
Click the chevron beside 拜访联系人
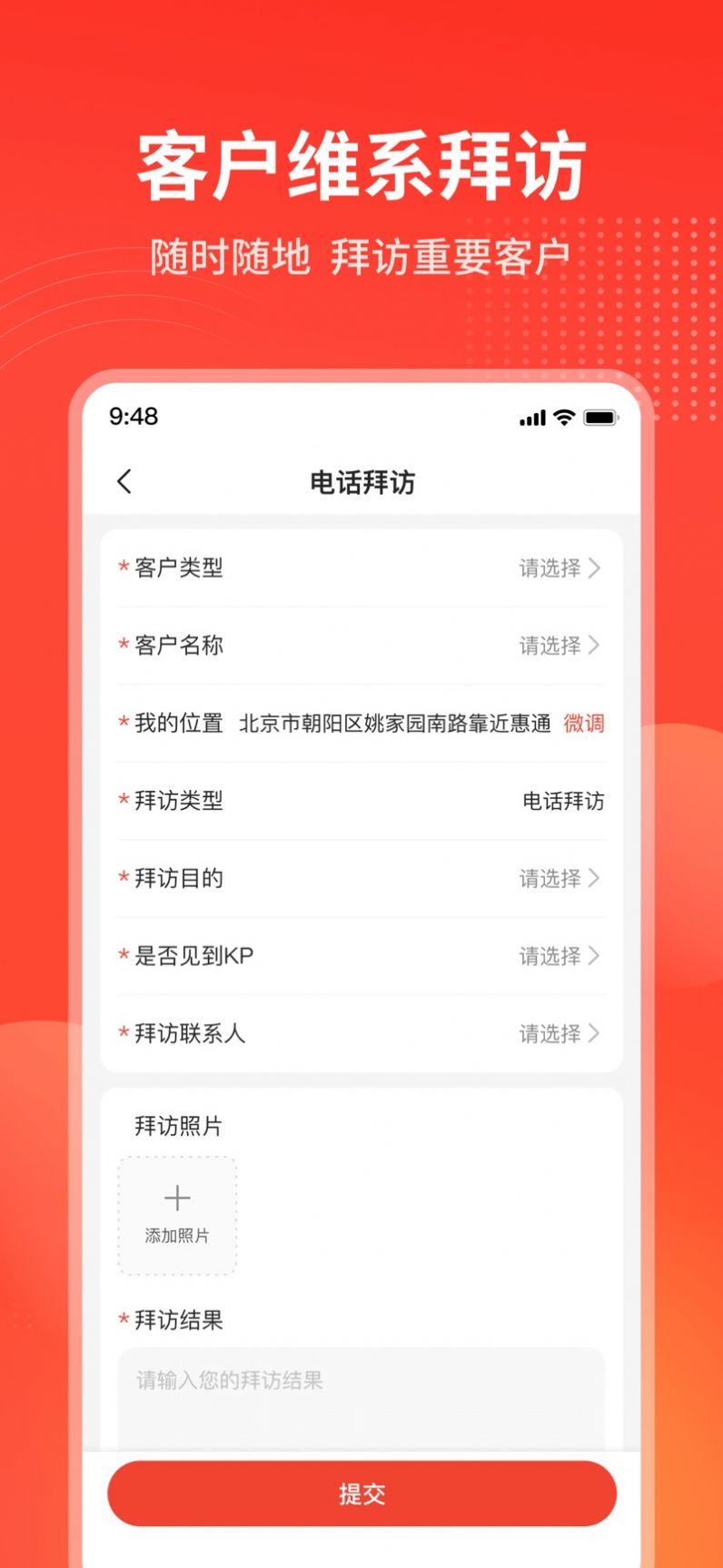tap(596, 1034)
